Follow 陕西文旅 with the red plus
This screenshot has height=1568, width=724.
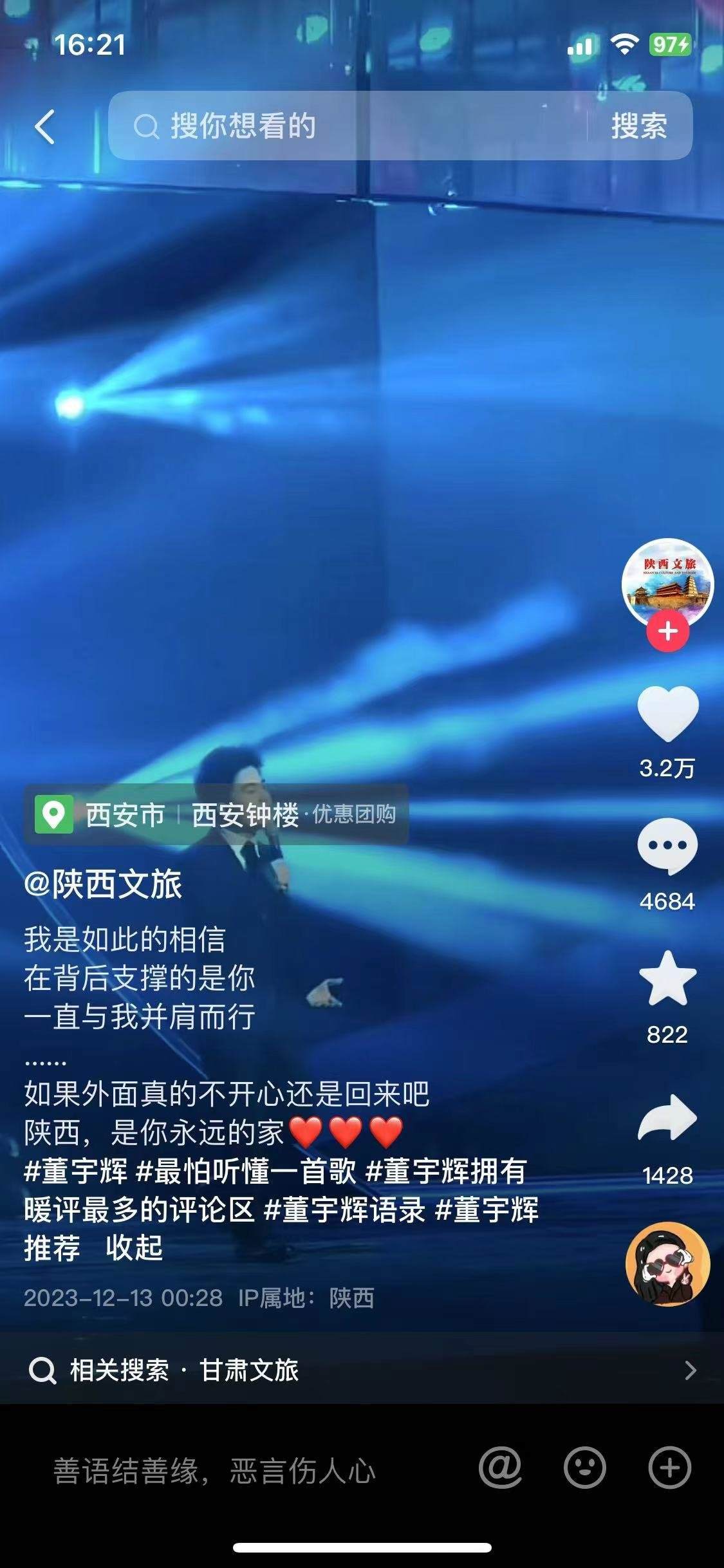[x=667, y=631]
